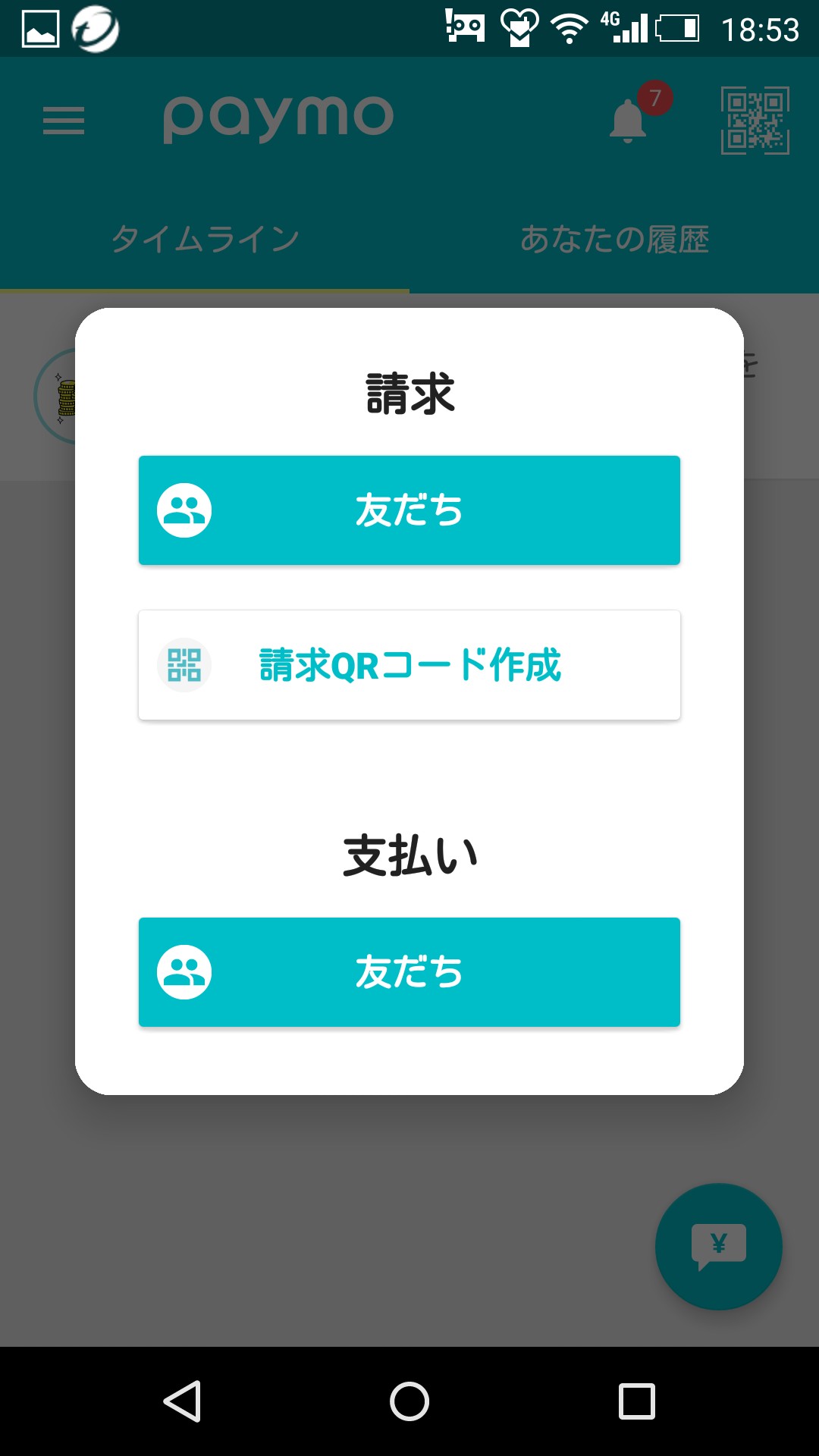Tap 友だち button under 支払い
The image size is (819, 1456).
(409, 972)
